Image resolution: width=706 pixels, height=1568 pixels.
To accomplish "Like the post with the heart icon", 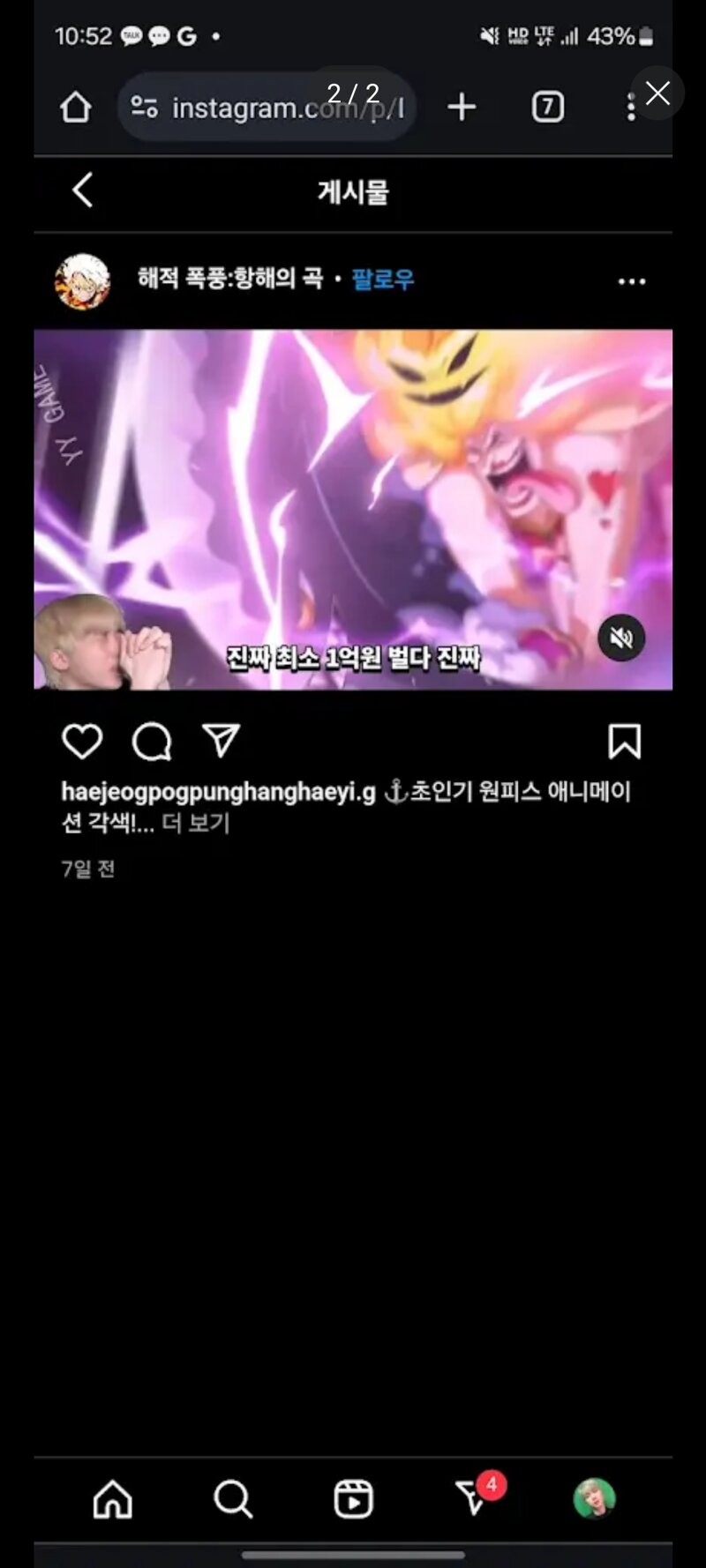I will [x=82, y=742].
